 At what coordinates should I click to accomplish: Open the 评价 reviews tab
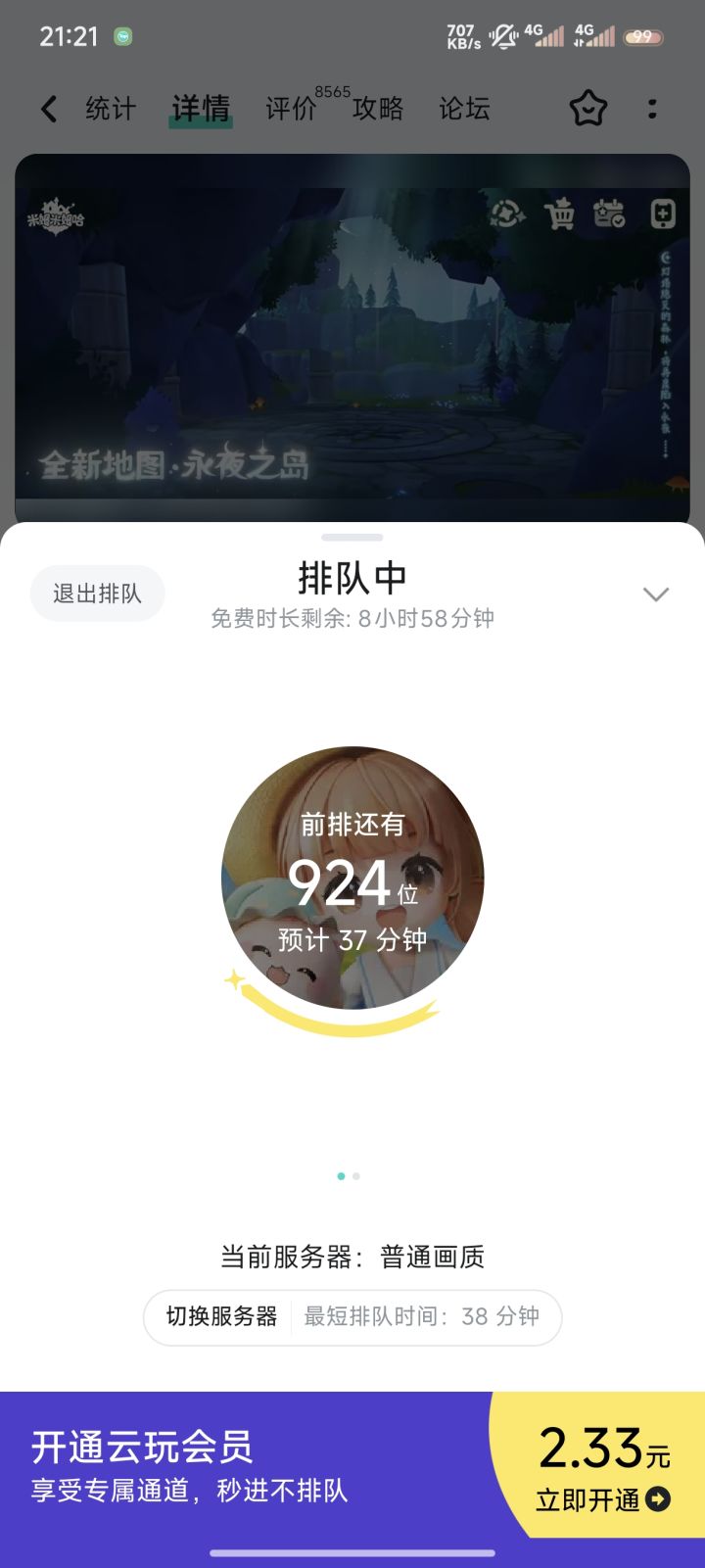291,109
